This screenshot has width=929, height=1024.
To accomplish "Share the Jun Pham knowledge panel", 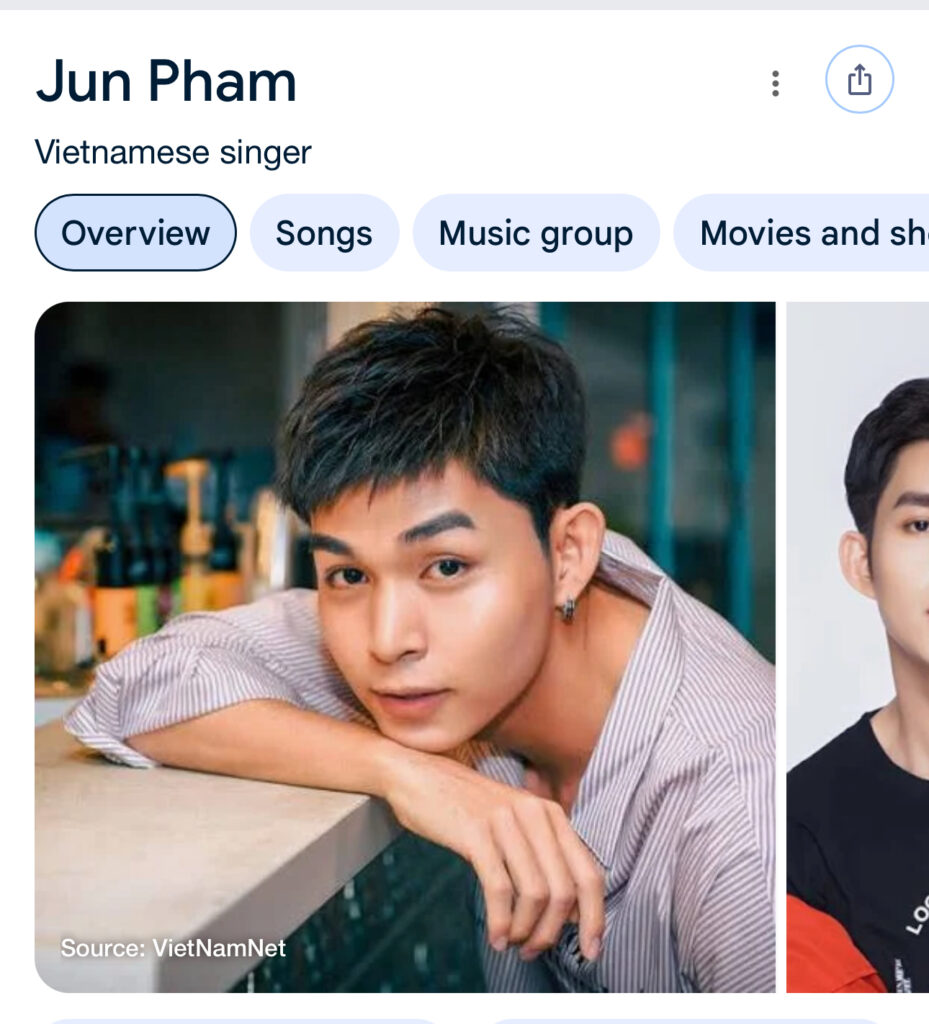I will coord(859,80).
